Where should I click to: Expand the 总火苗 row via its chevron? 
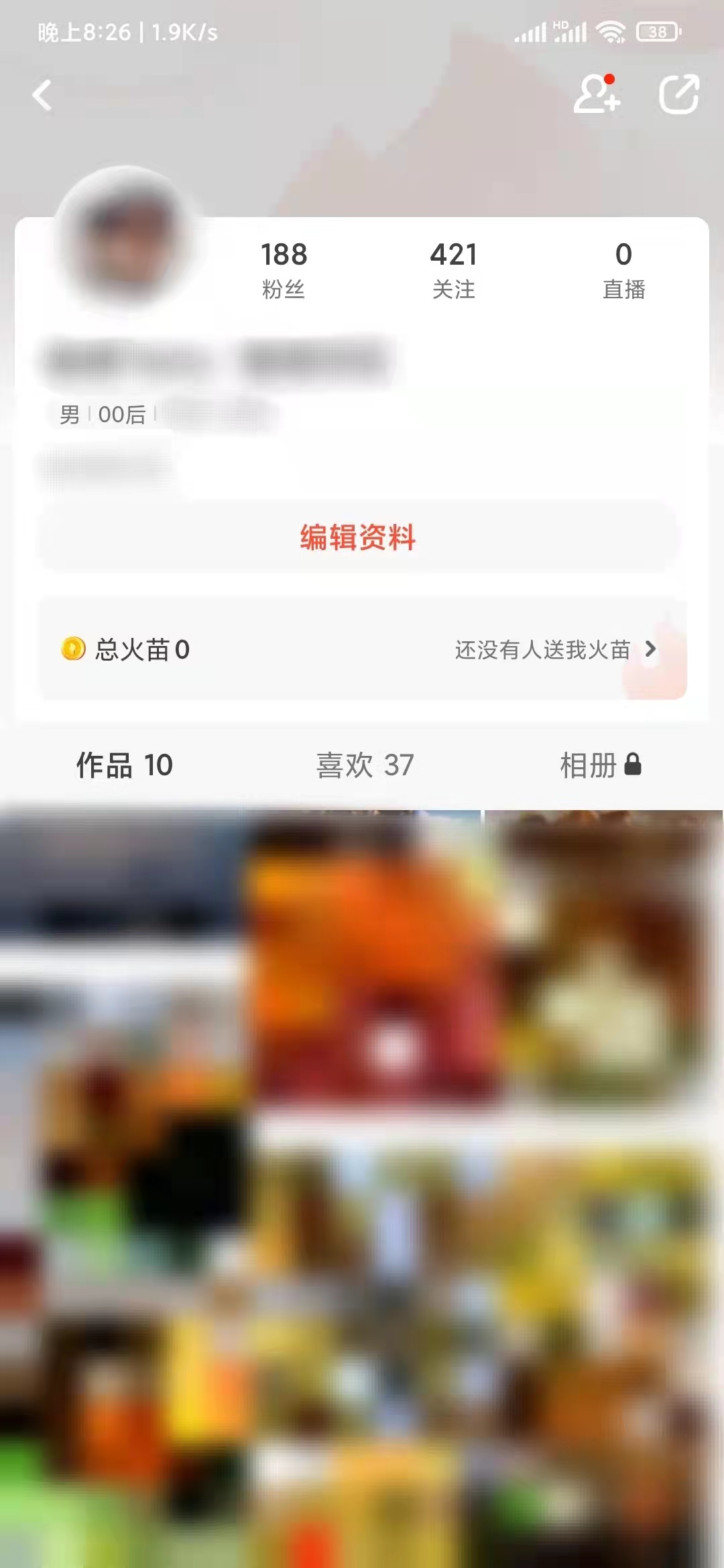tap(650, 649)
